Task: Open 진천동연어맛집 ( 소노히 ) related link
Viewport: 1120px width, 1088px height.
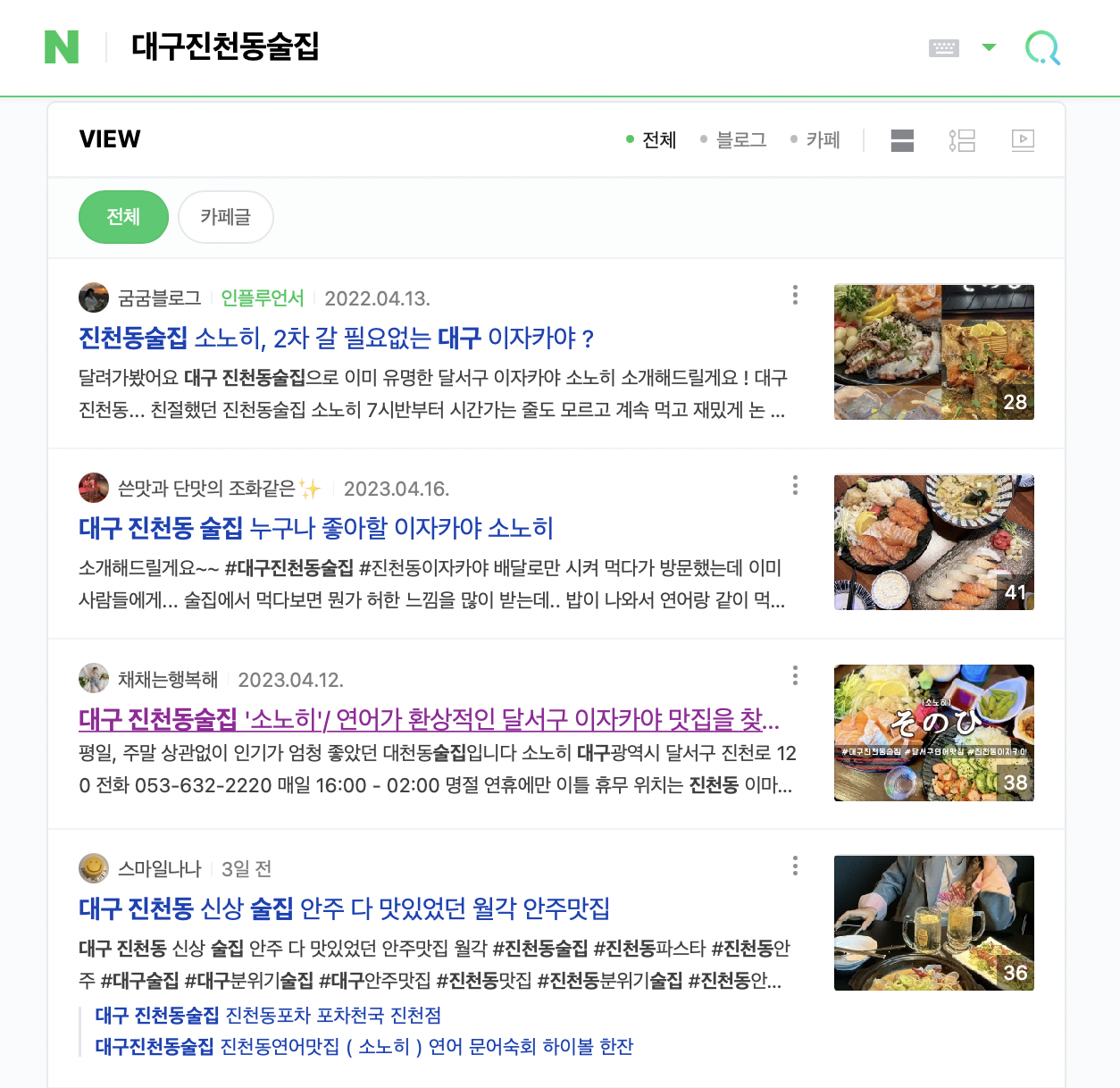Action: [x=364, y=1047]
